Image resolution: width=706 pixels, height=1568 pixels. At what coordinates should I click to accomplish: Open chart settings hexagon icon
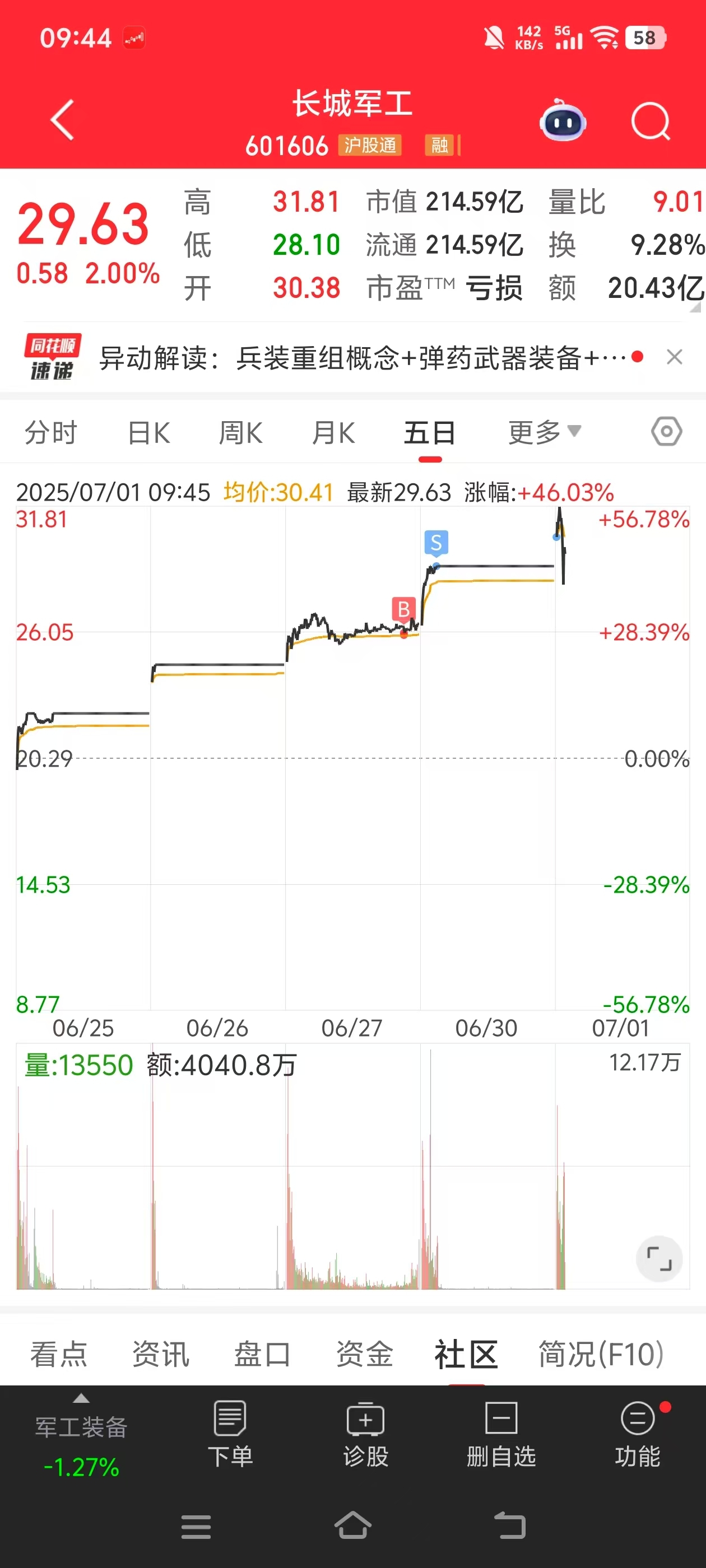[666, 432]
